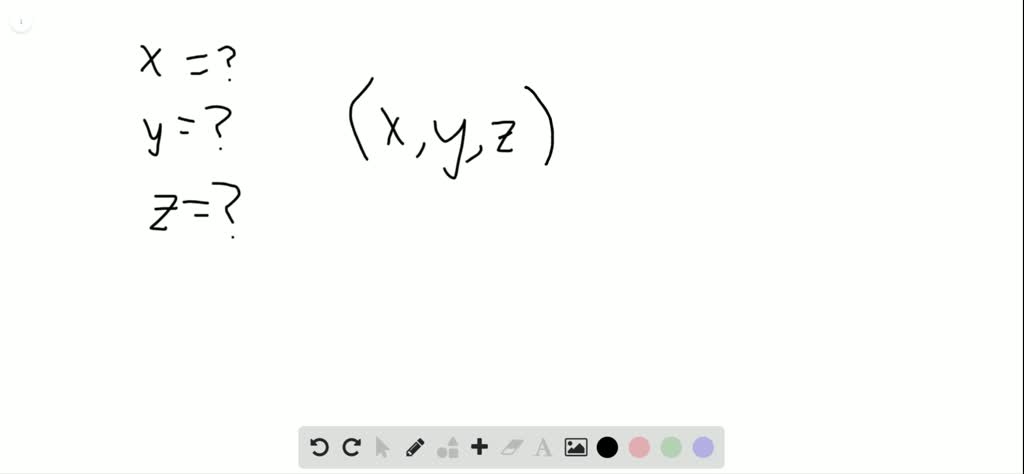Pick the purple ink color

(703, 447)
